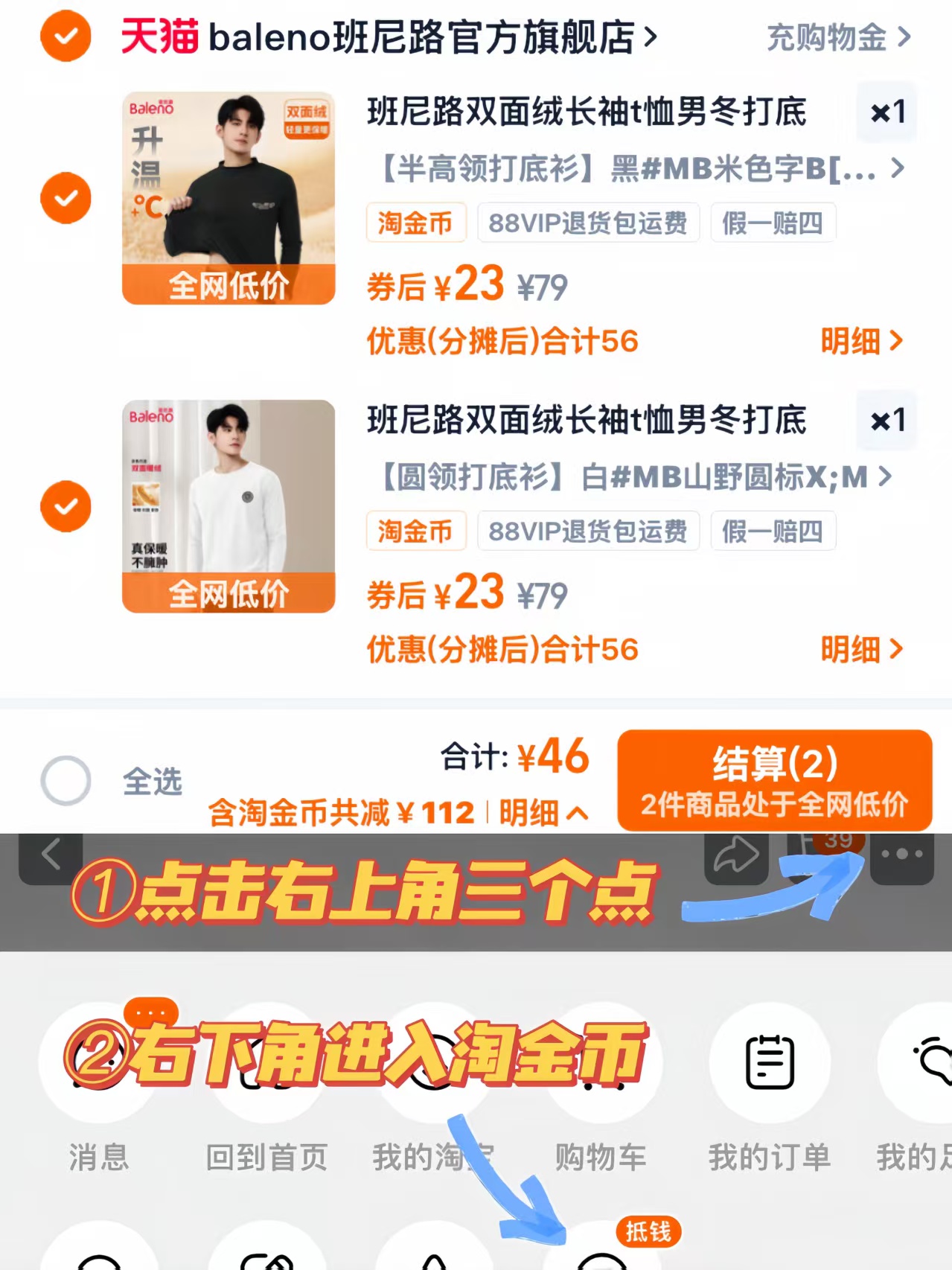Open the three-dot more options icon
Image resolution: width=952 pixels, height=1270 pixels.
coord(901,854)
